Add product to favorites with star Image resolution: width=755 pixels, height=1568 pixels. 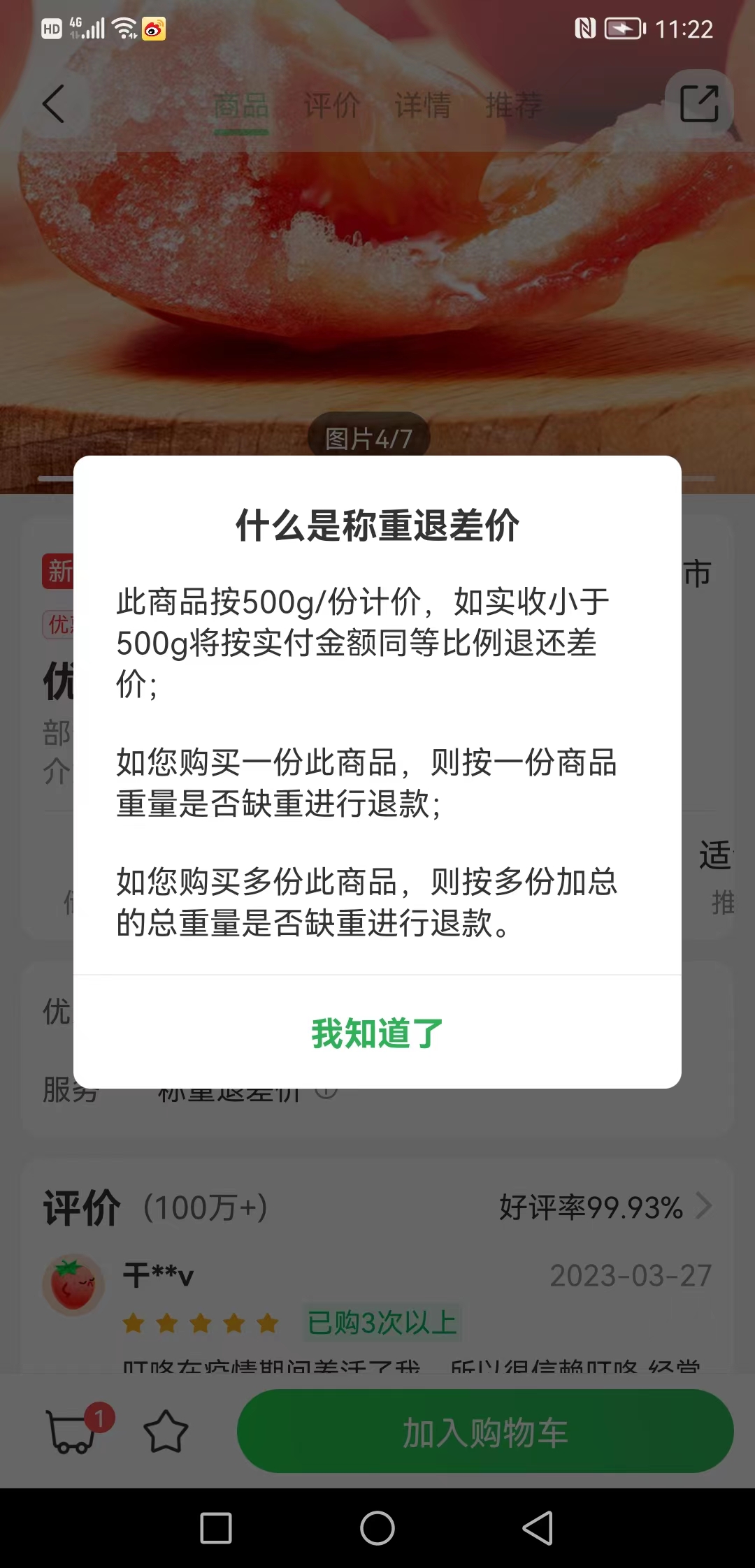166,1432
